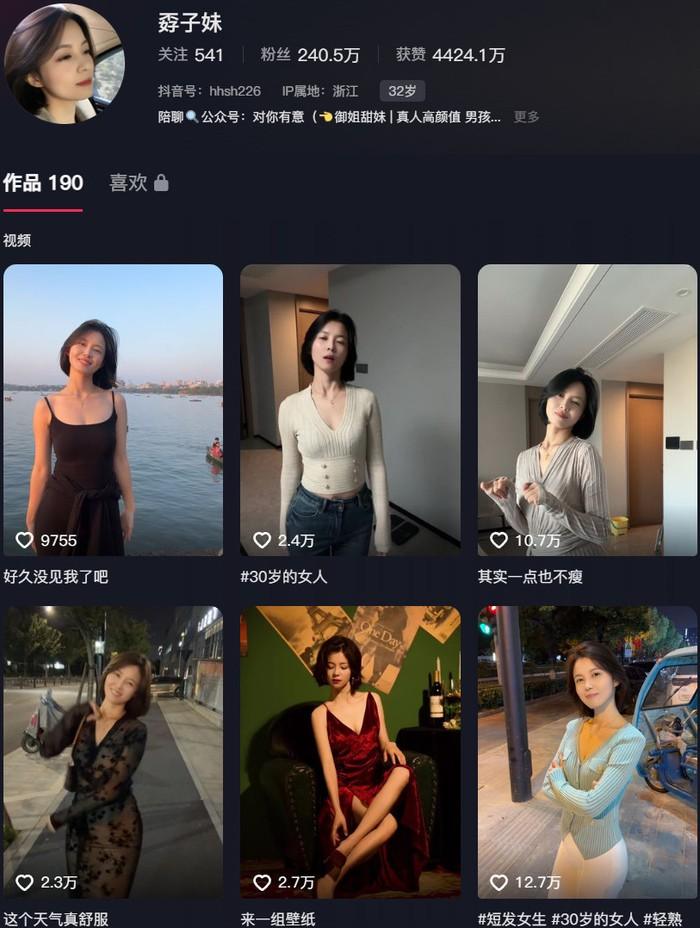
Task: Switch to the 作品 190 tab
Action: coord(43,183)
